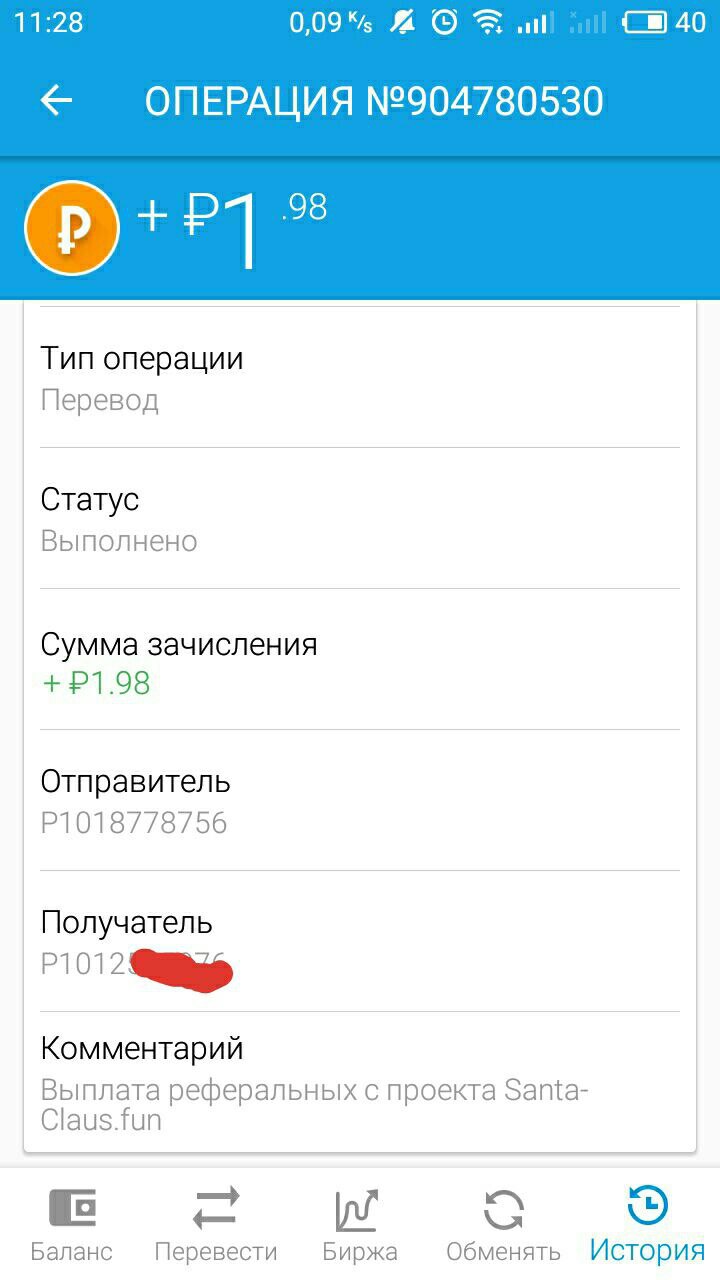The image size is (720, 1280).
Task: Switch to the Обменять tab
Action: [x=504, y=1224]
